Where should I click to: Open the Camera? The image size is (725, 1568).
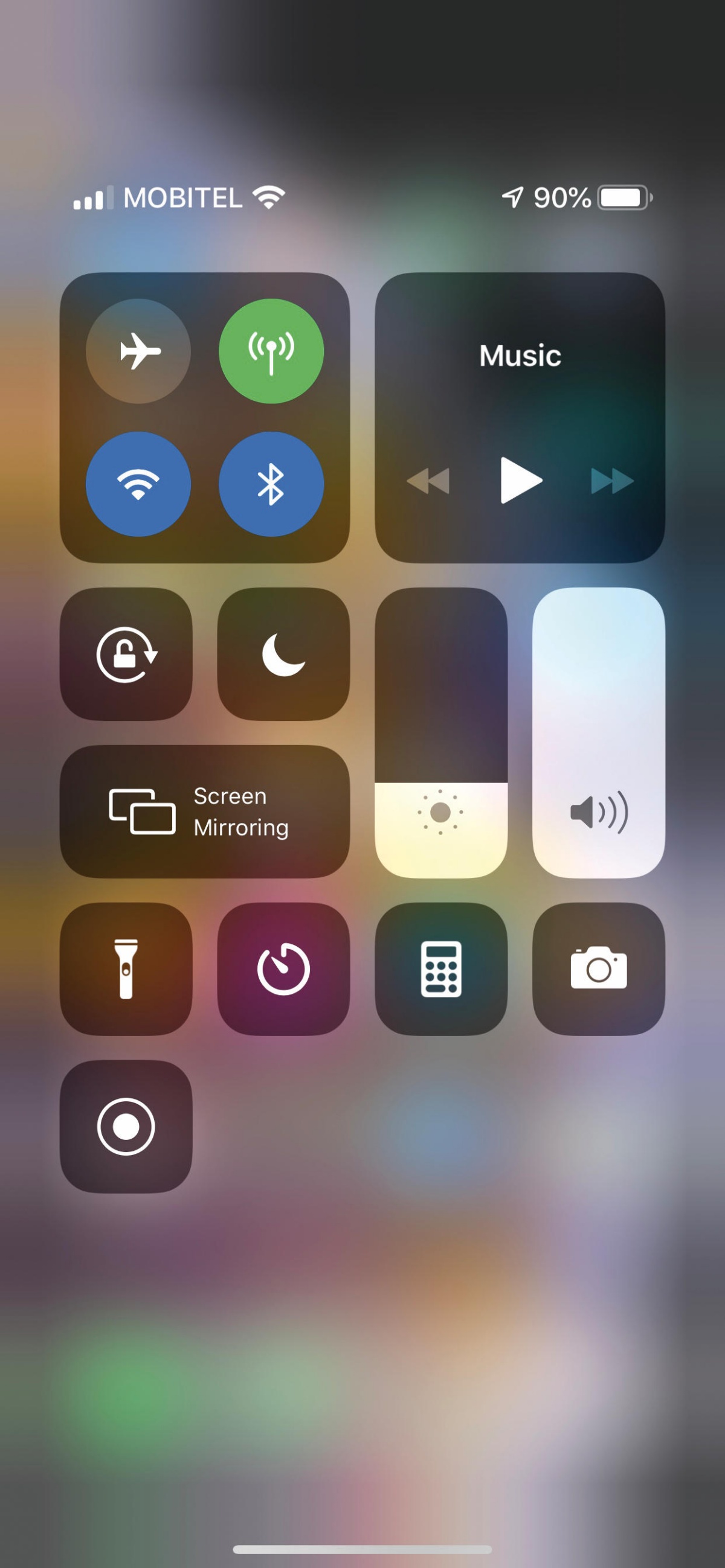(598, 968)
